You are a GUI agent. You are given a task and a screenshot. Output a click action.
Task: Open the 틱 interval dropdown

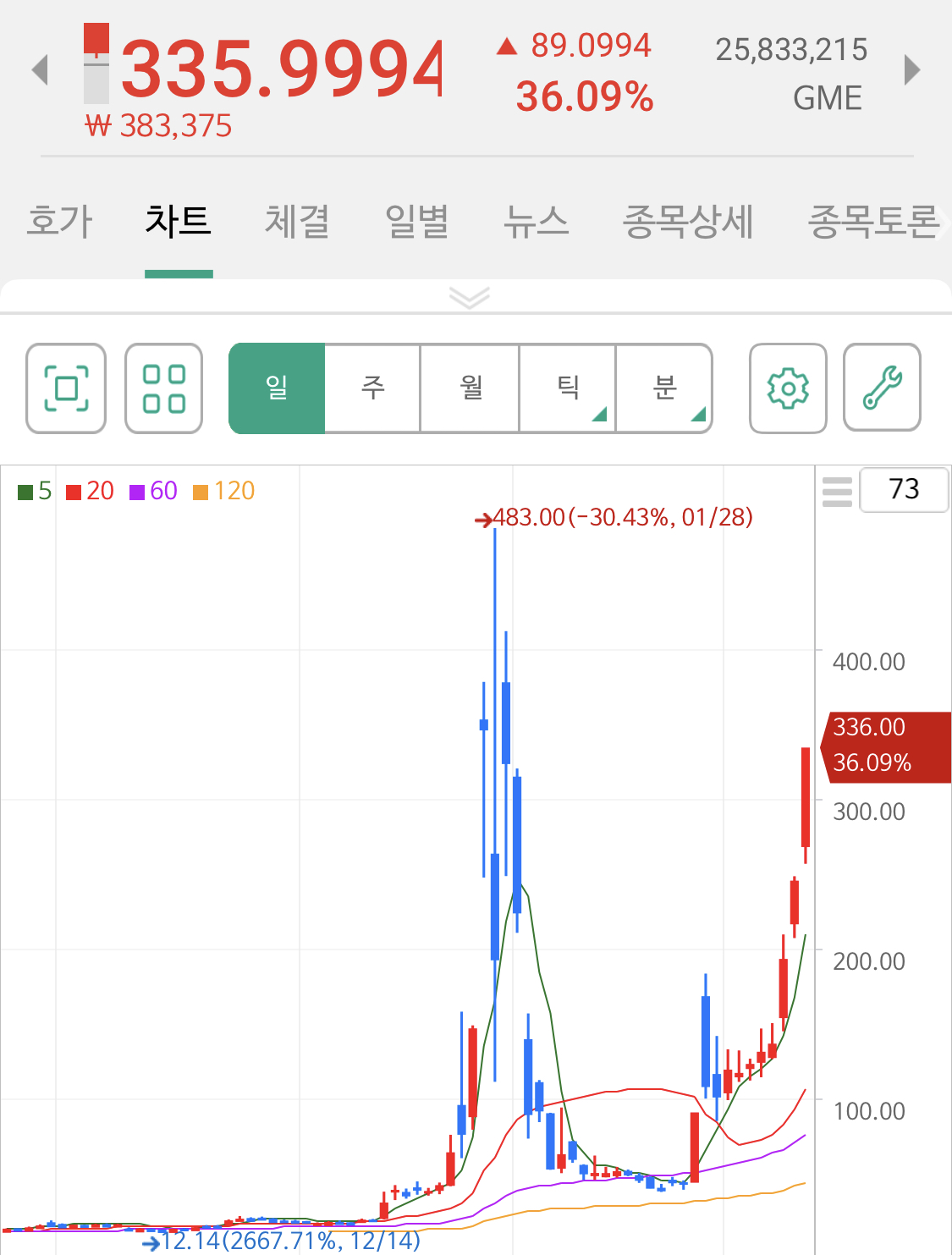[567, 388]
